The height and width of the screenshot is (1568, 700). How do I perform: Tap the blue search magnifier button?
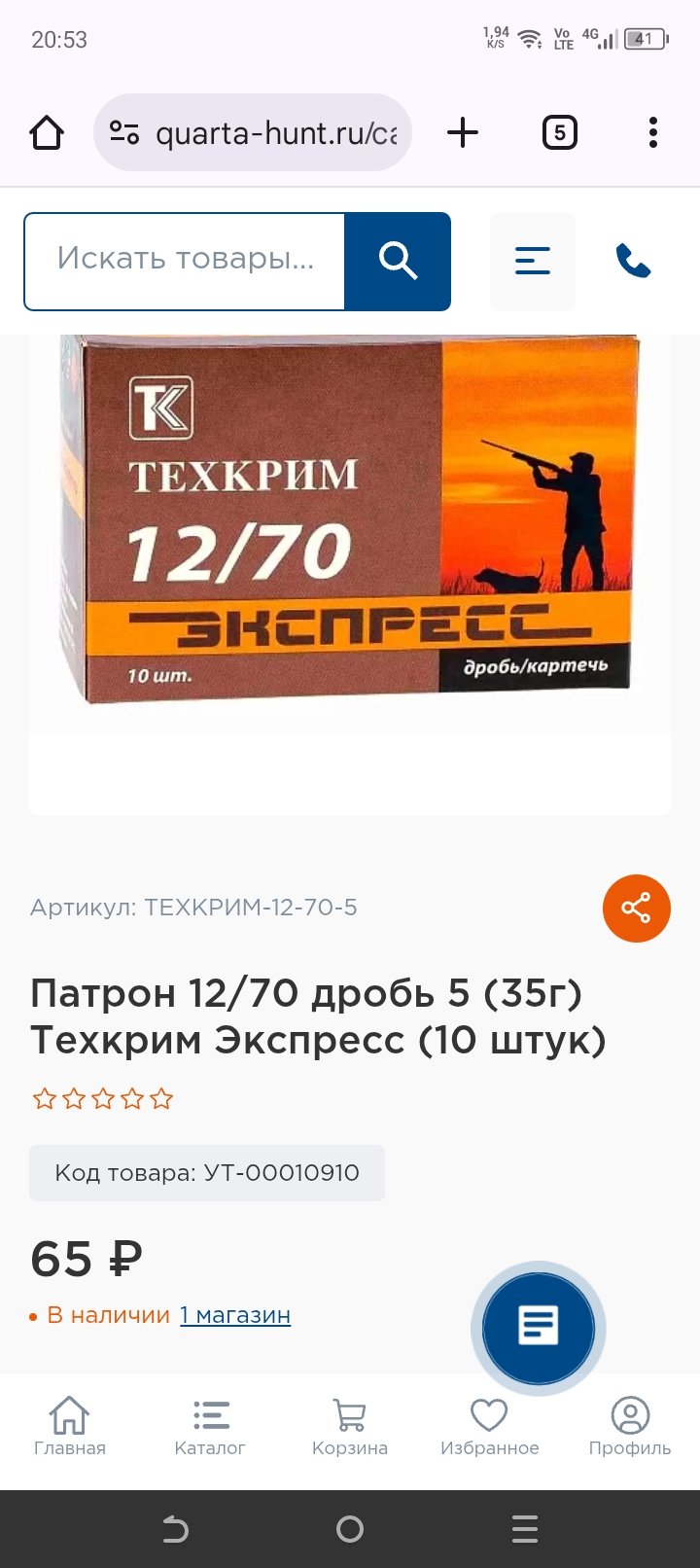click(x=398, y=261)
